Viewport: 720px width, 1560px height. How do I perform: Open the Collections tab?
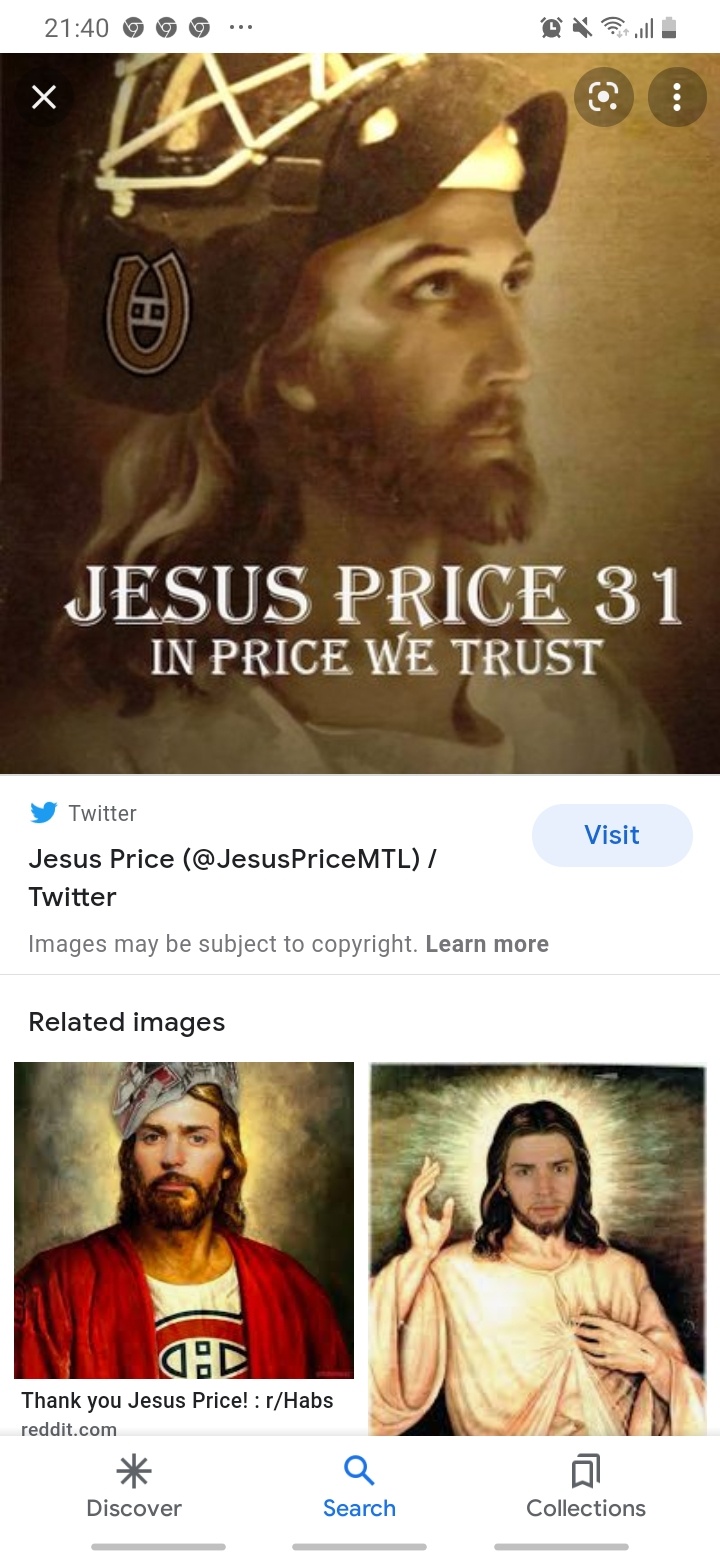[x=586, y=1488]
